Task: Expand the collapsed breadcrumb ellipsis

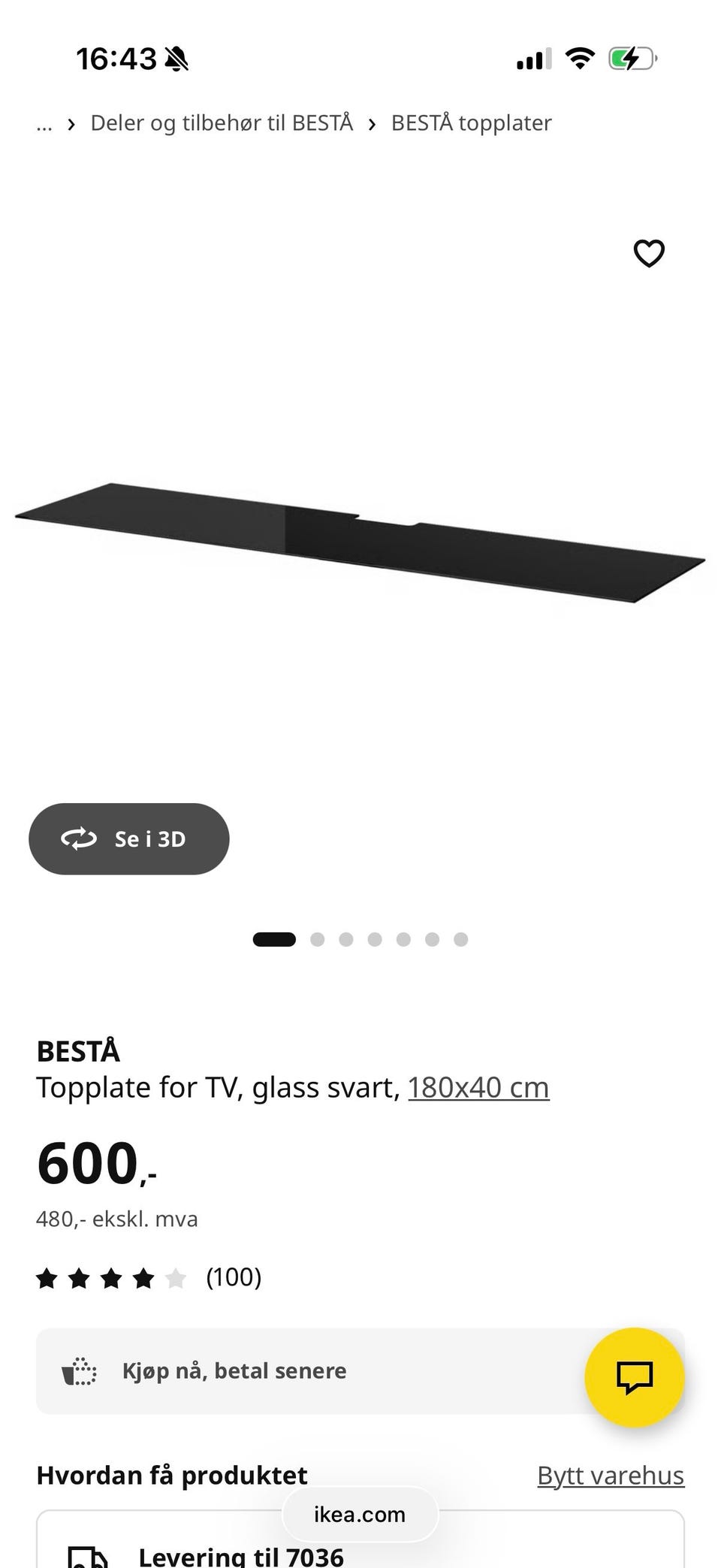Action: point(44,125)
